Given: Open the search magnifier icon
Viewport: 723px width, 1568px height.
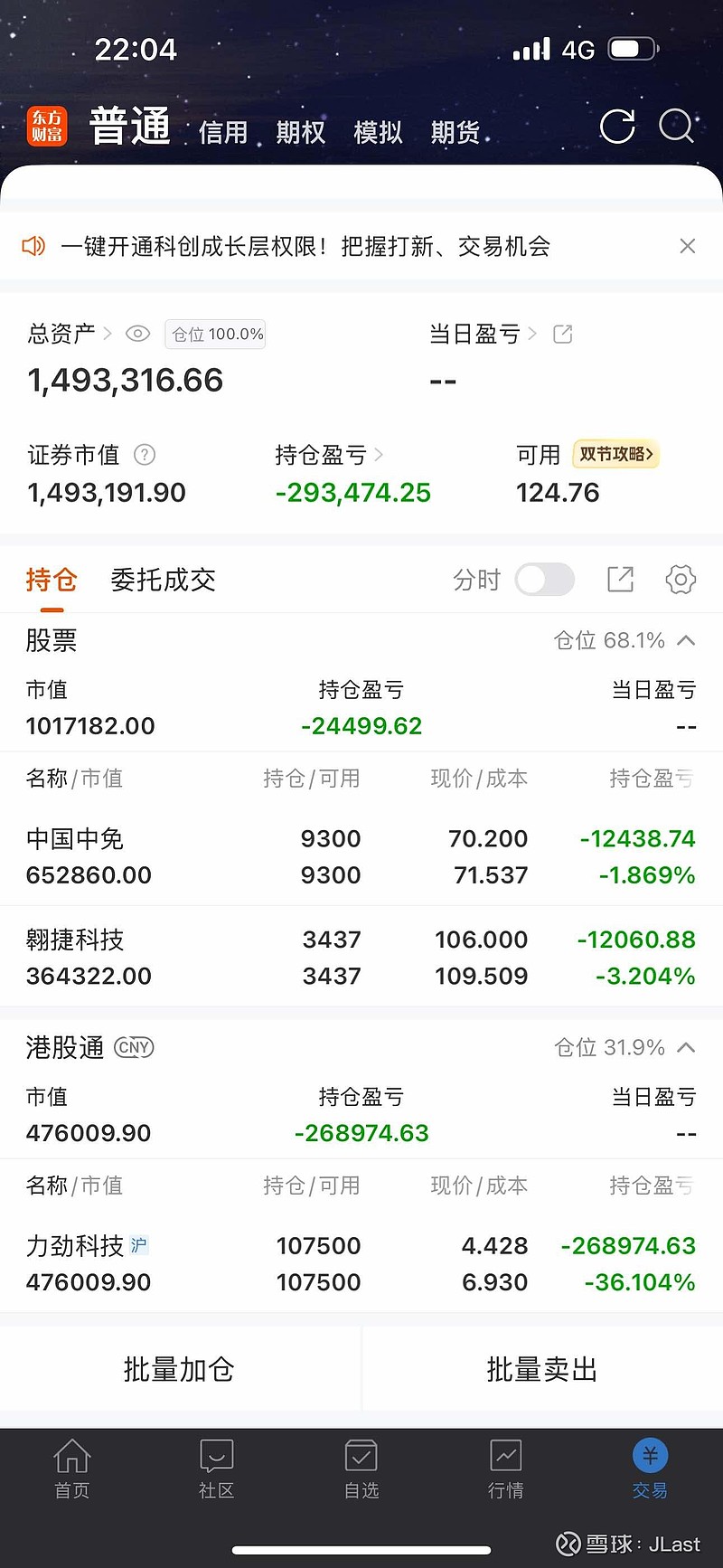Looking at the screenshot, I should [x=676, y=127].
